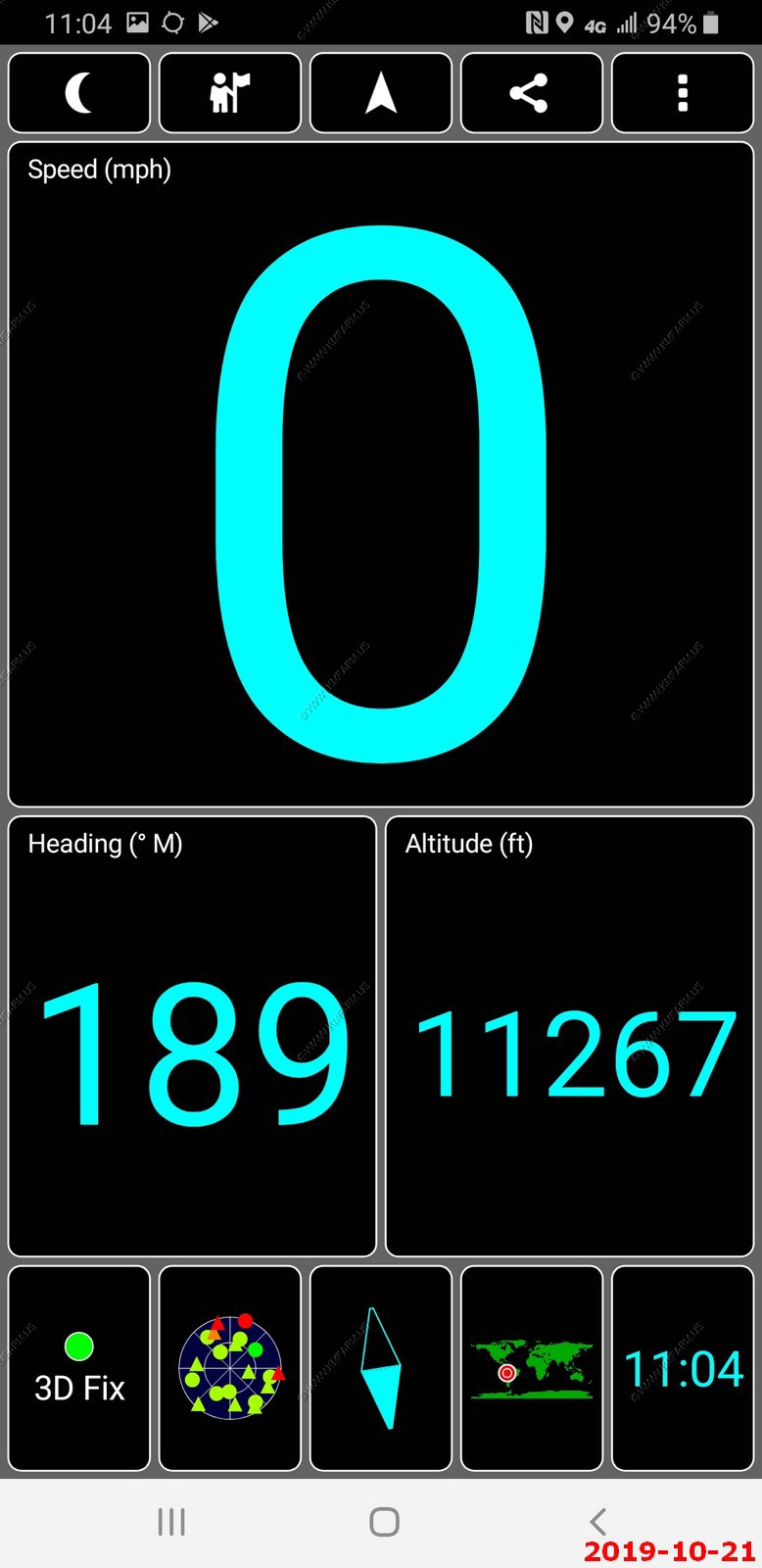The width and height of the screenshot is (762, 1568).
Task: Open the waypoint flag person button
Action: (230, 93)
